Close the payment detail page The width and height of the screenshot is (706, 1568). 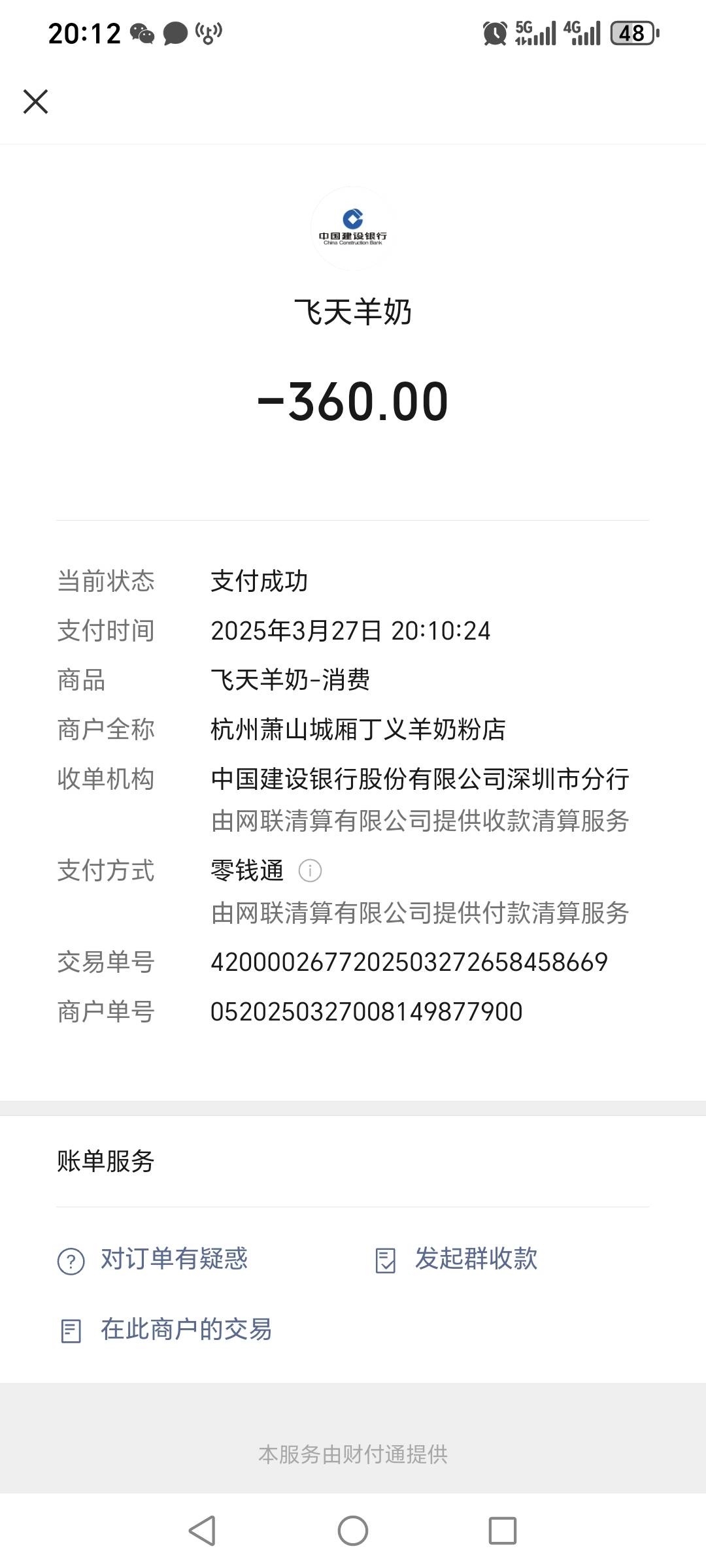(x=35, y=102)
